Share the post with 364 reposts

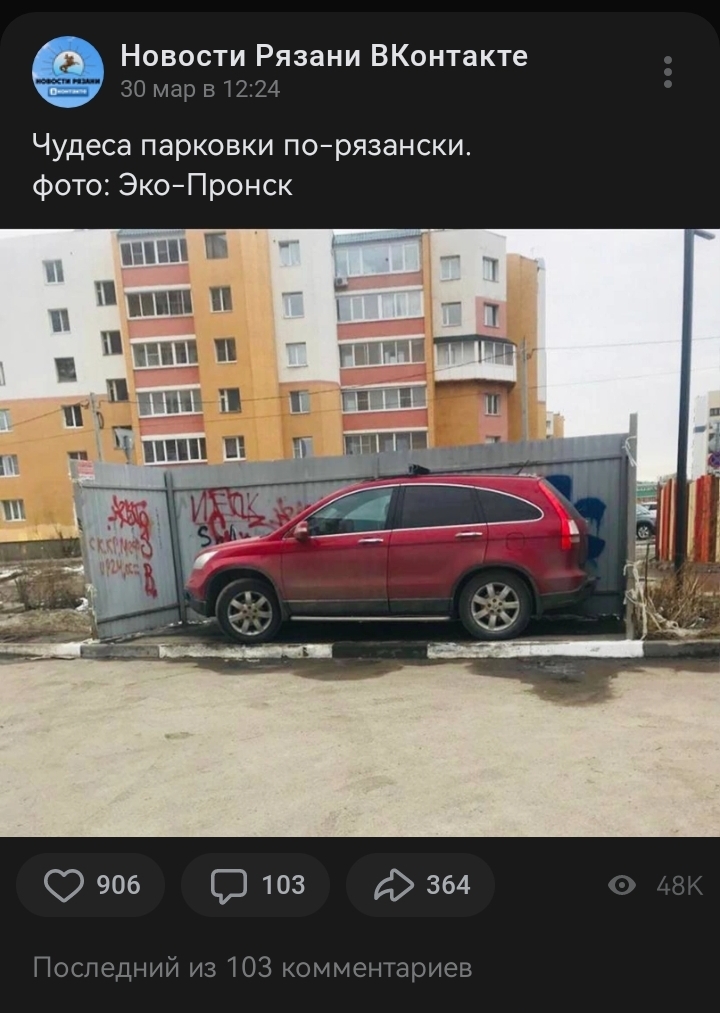point(420,885)
